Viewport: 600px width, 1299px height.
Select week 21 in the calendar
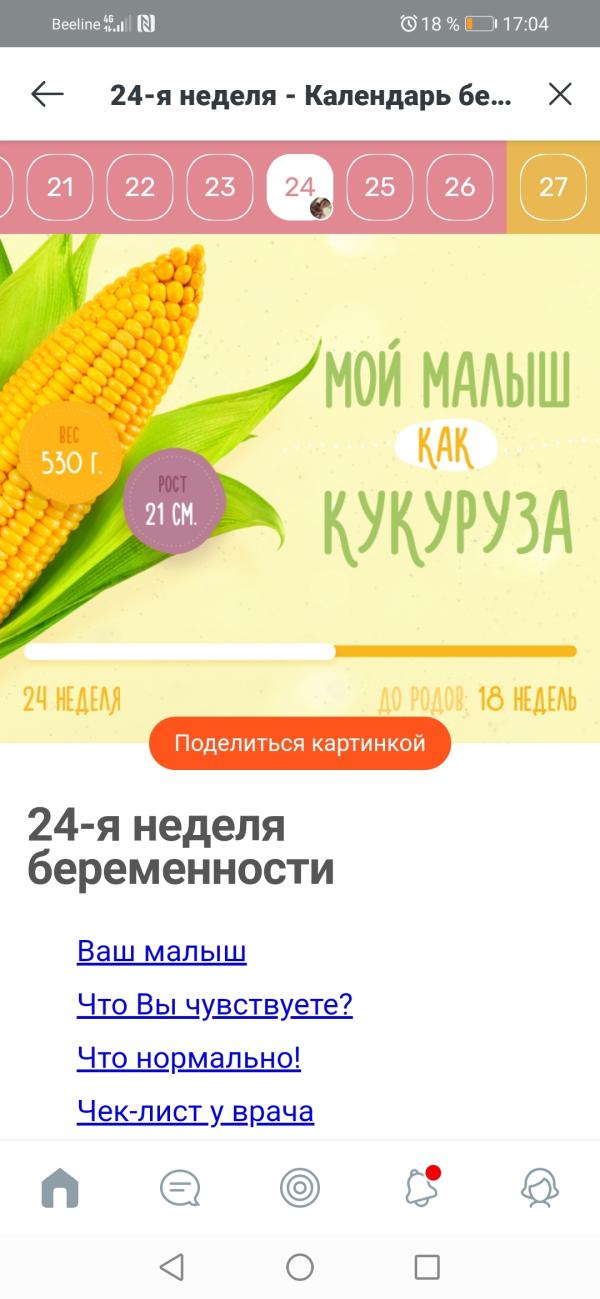[60, 187]
